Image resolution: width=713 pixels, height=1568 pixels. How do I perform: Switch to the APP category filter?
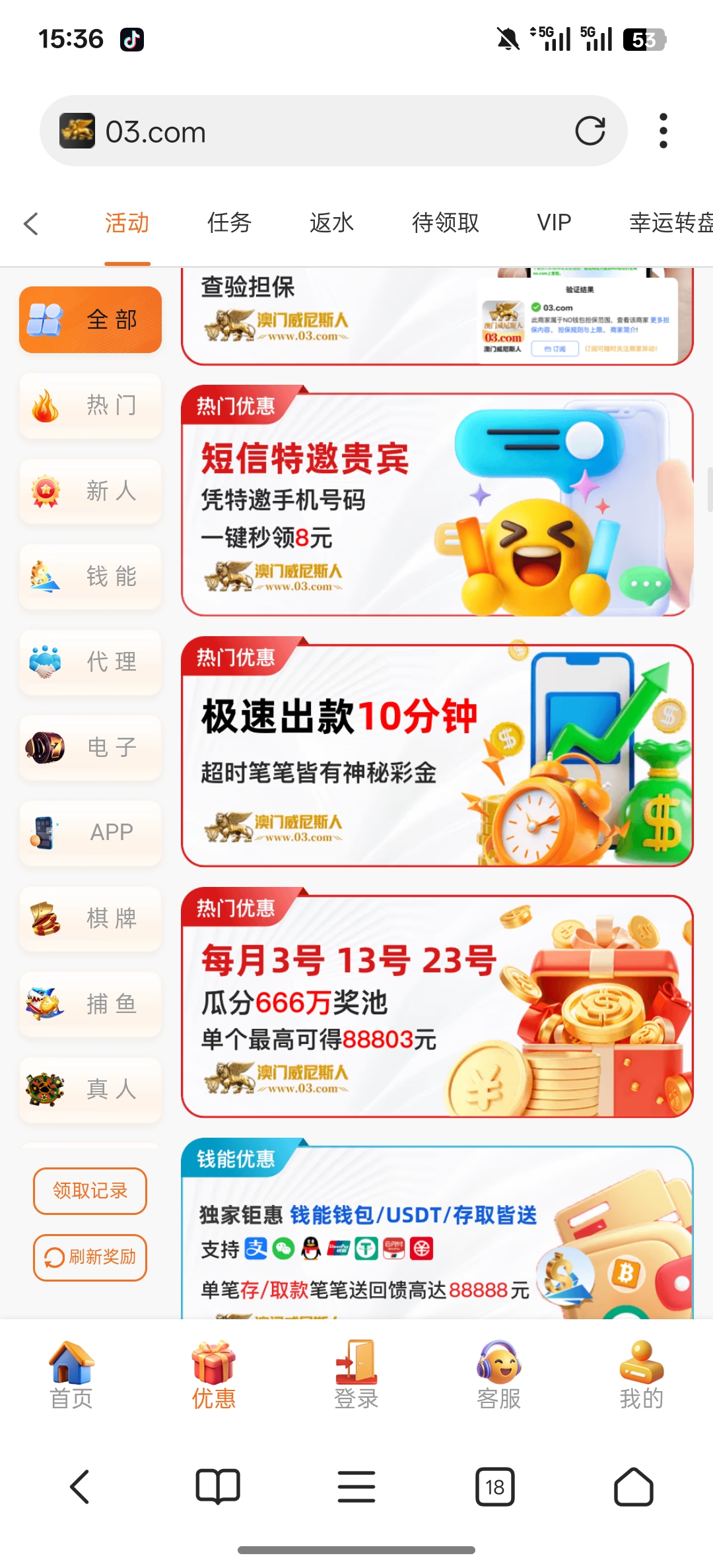89,833
